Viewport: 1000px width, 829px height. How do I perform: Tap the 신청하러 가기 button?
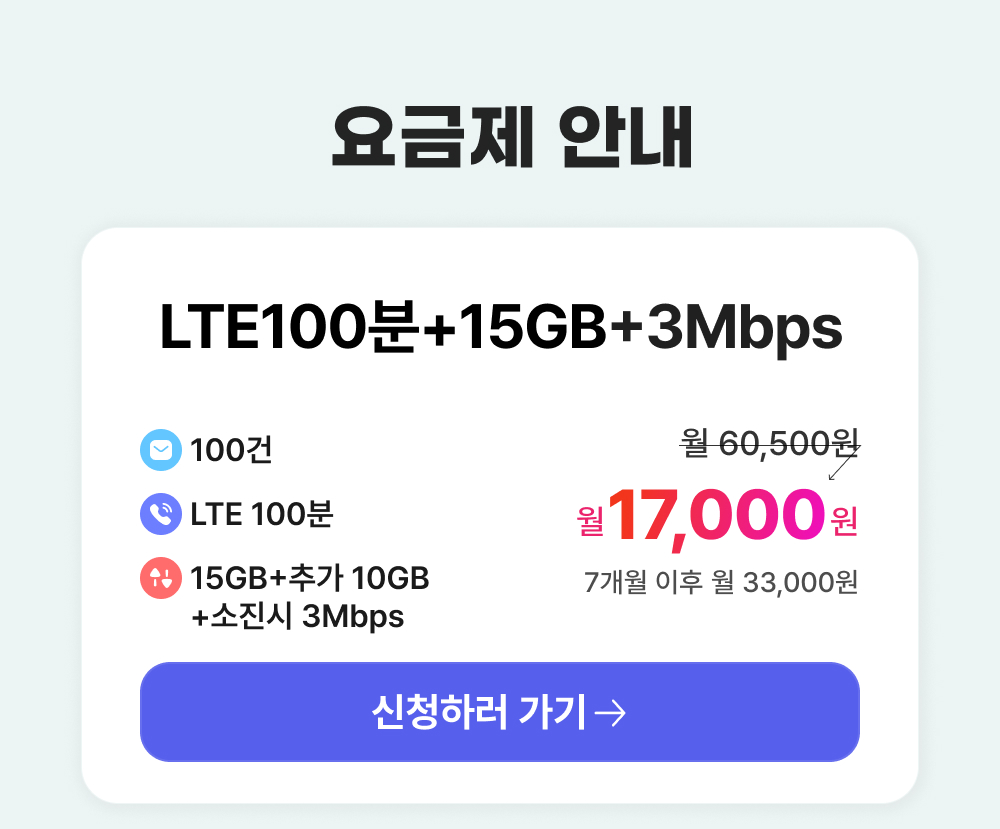(x=499, y=712)
